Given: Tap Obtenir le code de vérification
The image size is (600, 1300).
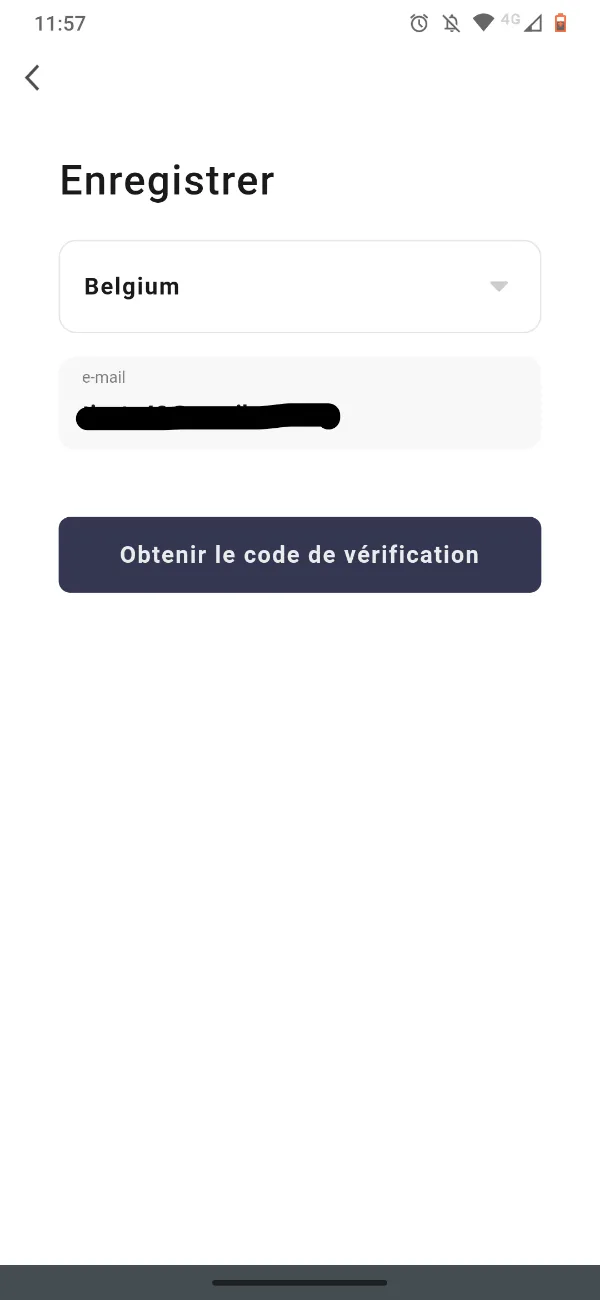Looking at the screenshot, I should point(300,555).
